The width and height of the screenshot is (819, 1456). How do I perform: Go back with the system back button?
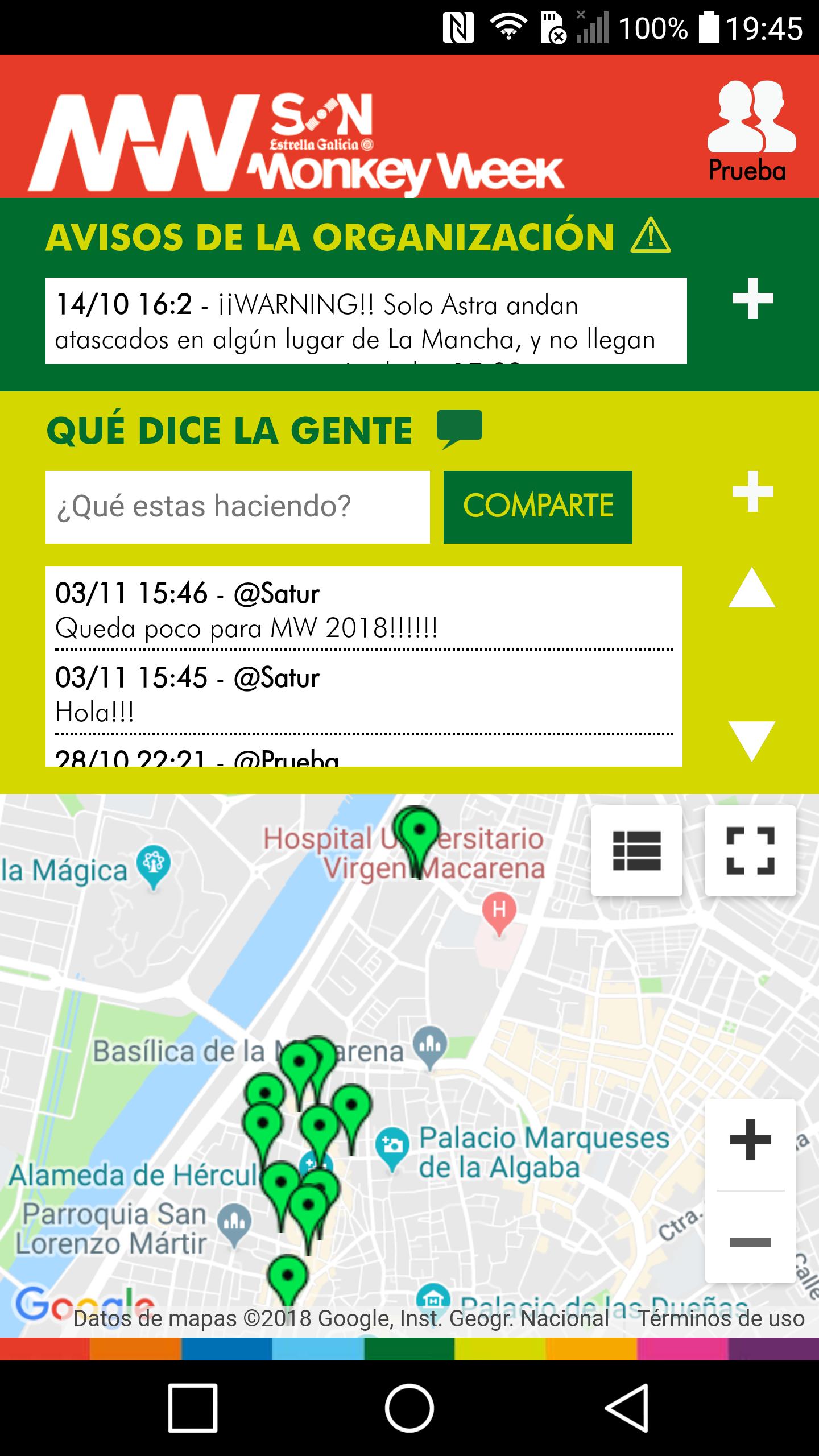tap(626, 1408)
